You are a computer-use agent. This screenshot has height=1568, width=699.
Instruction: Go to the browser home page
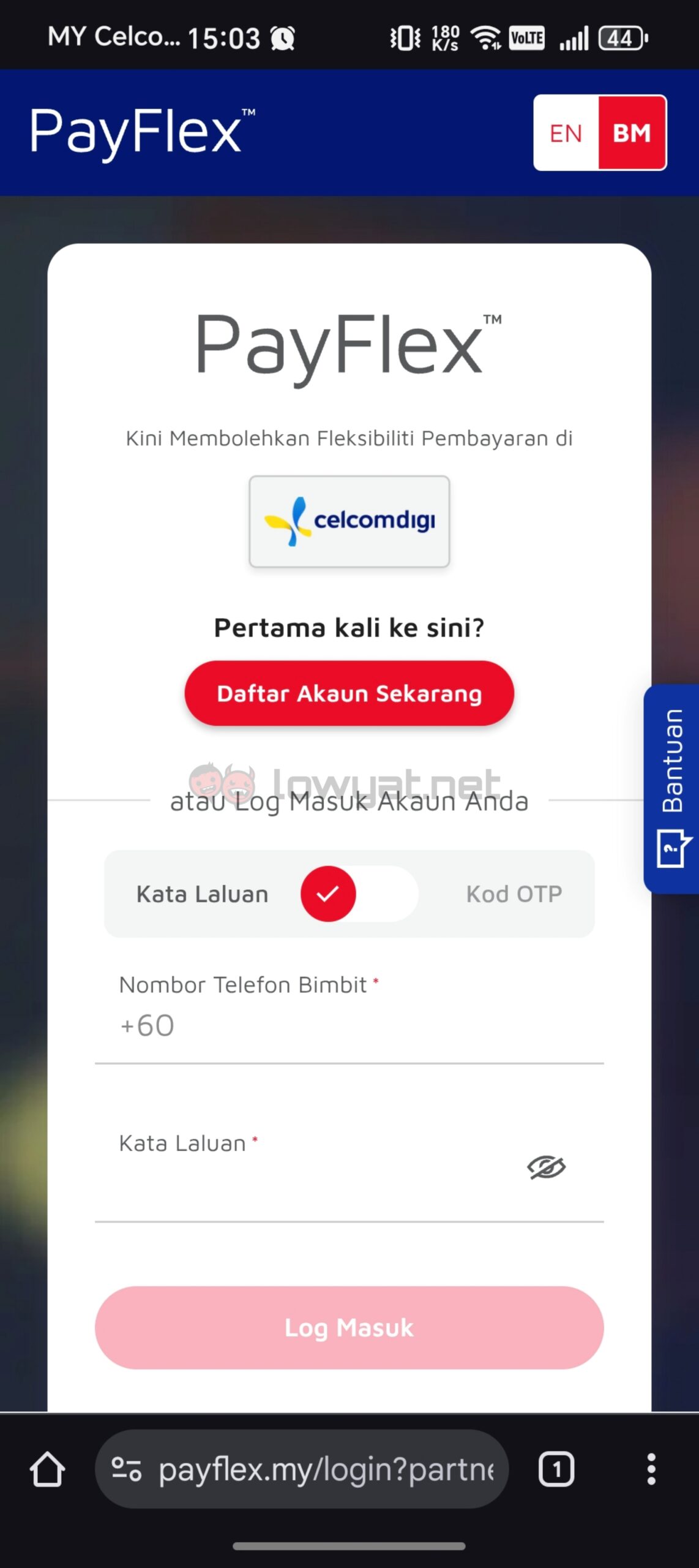coord(48,1469)
